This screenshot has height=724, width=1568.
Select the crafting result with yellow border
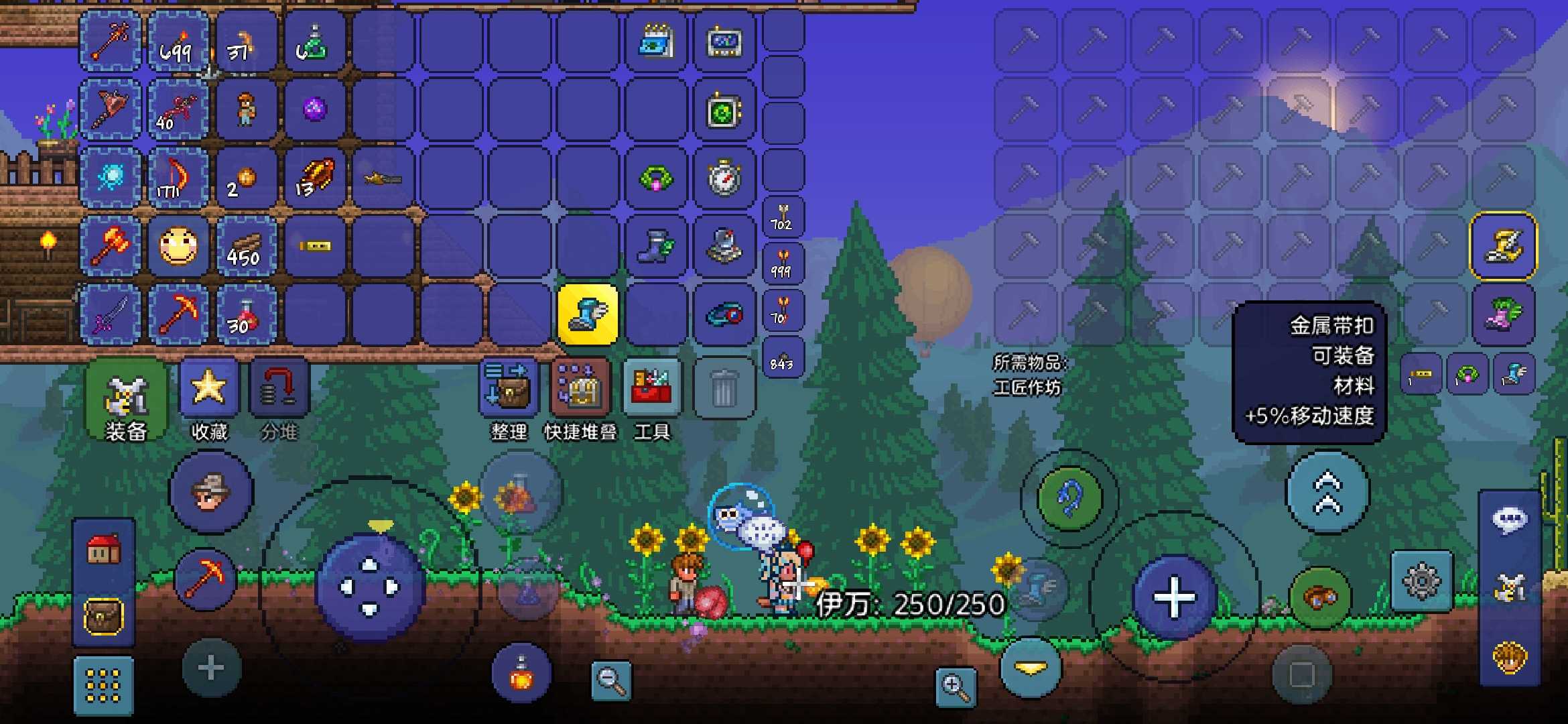coord(1502,246)
